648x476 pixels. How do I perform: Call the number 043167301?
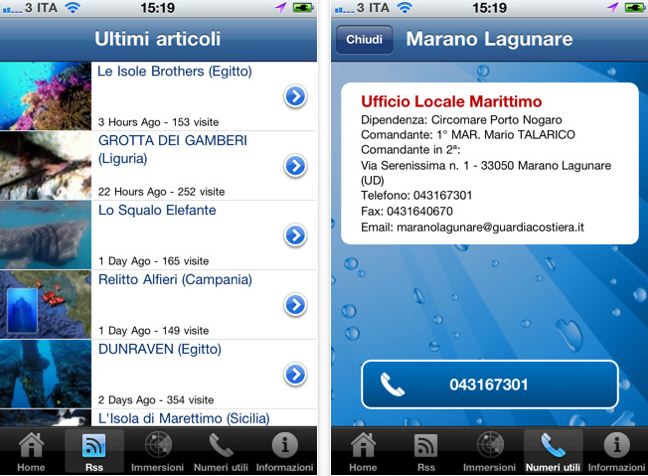coord(487,384)
